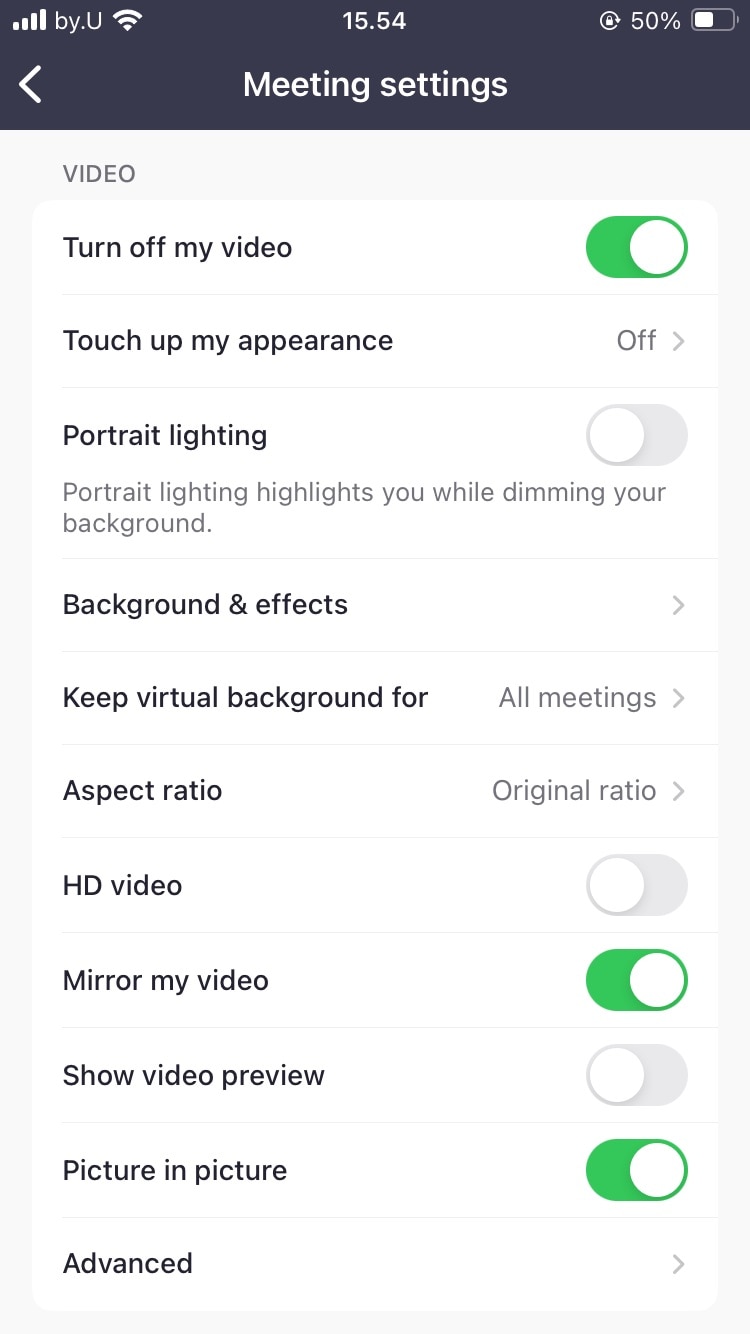Viewport: 750px width, 1334px height.
Task: Enable Portrait lighting
Action: 636,436
